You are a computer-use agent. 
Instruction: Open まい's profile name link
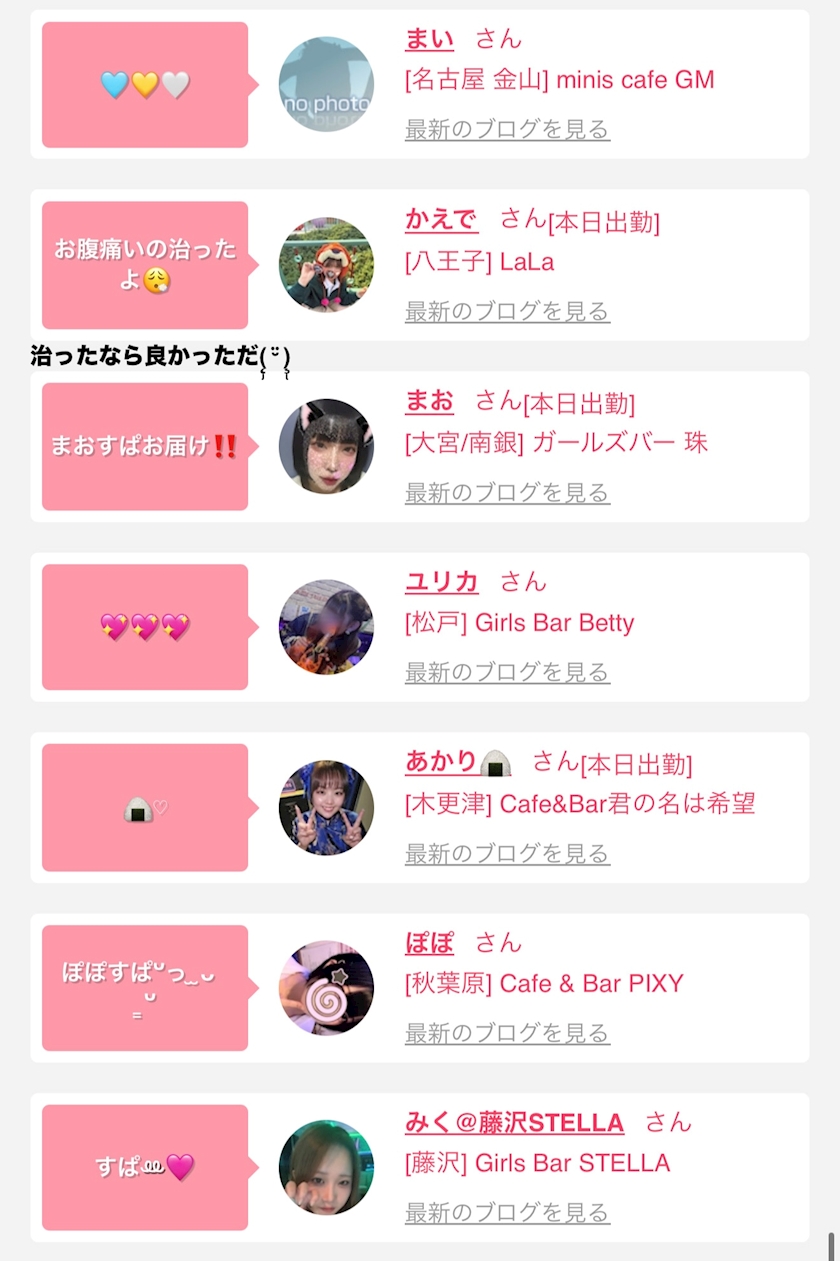point(429,39)
